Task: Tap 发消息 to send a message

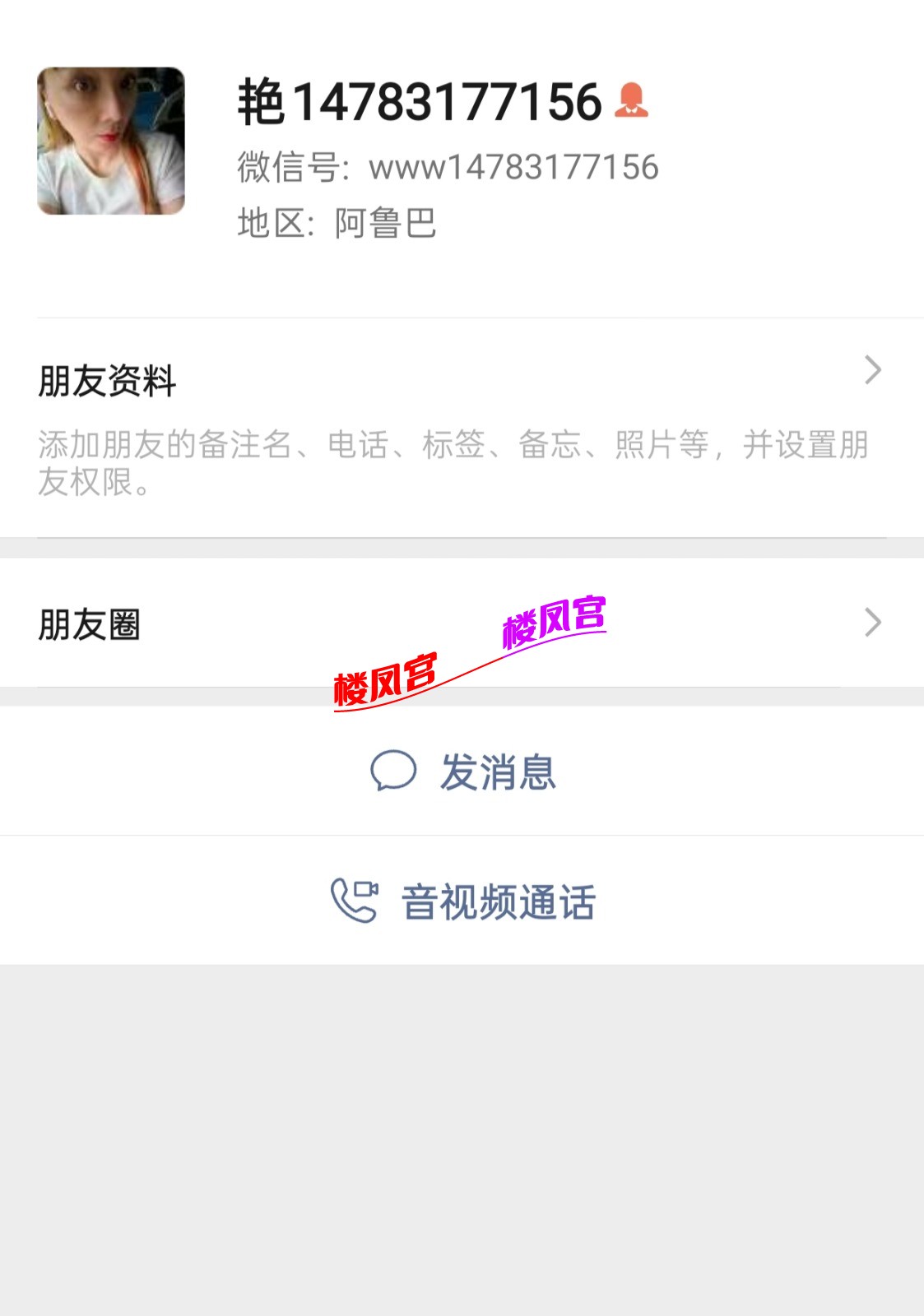Action: coord(462,772)
